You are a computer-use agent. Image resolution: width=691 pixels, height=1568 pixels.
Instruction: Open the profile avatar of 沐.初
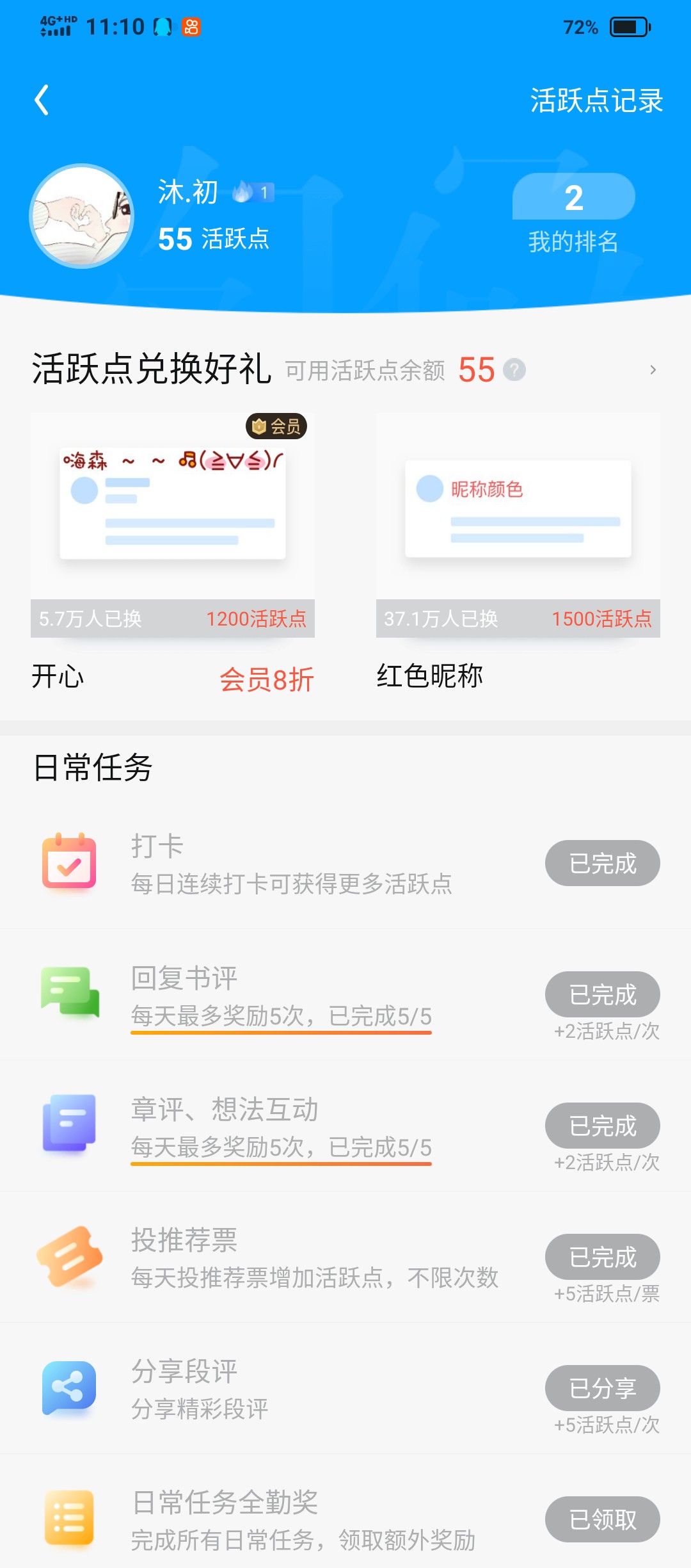(x=82, y=216)
